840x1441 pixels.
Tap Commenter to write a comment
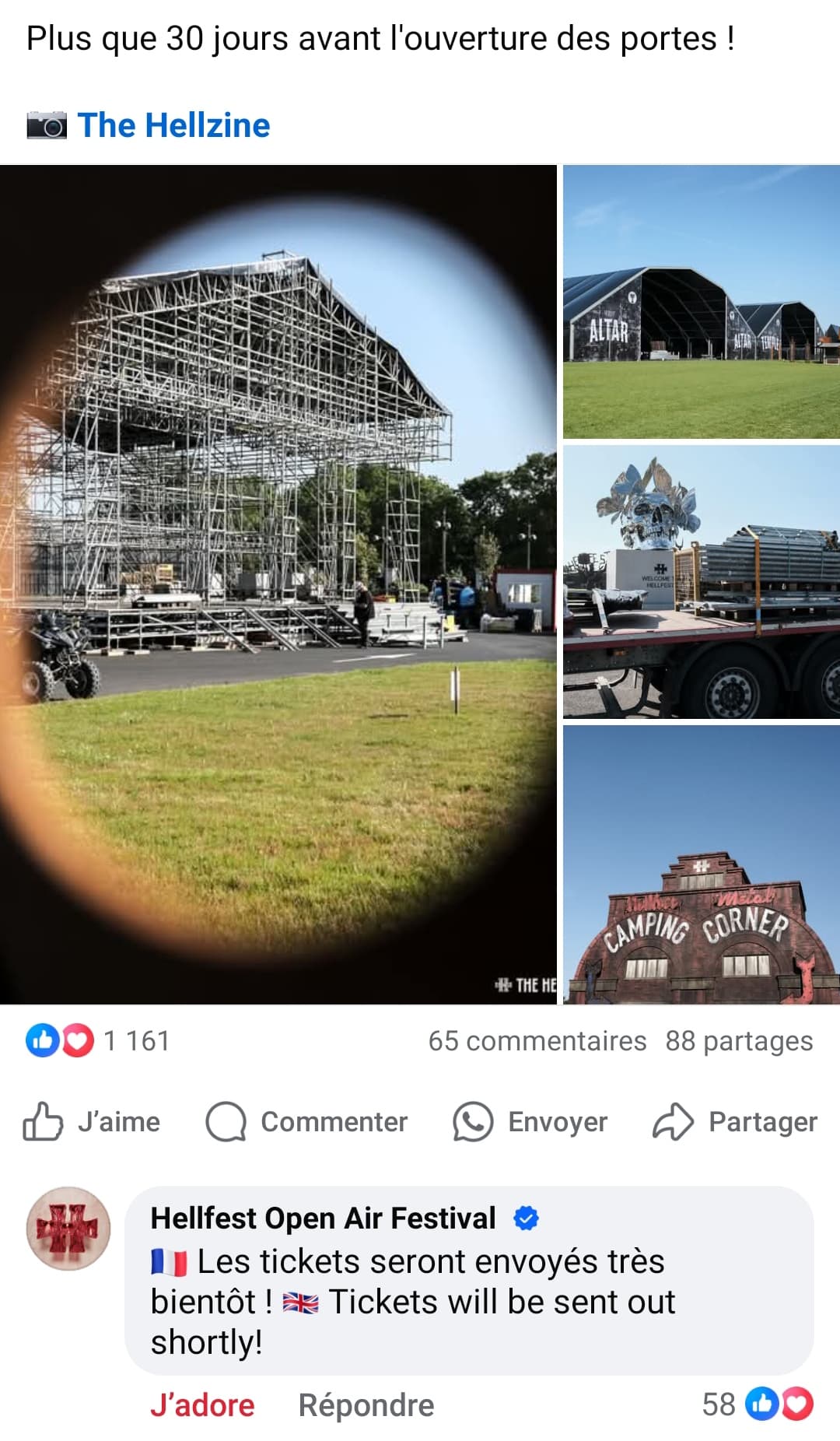pyautogui.click(x=306, y=1121)
